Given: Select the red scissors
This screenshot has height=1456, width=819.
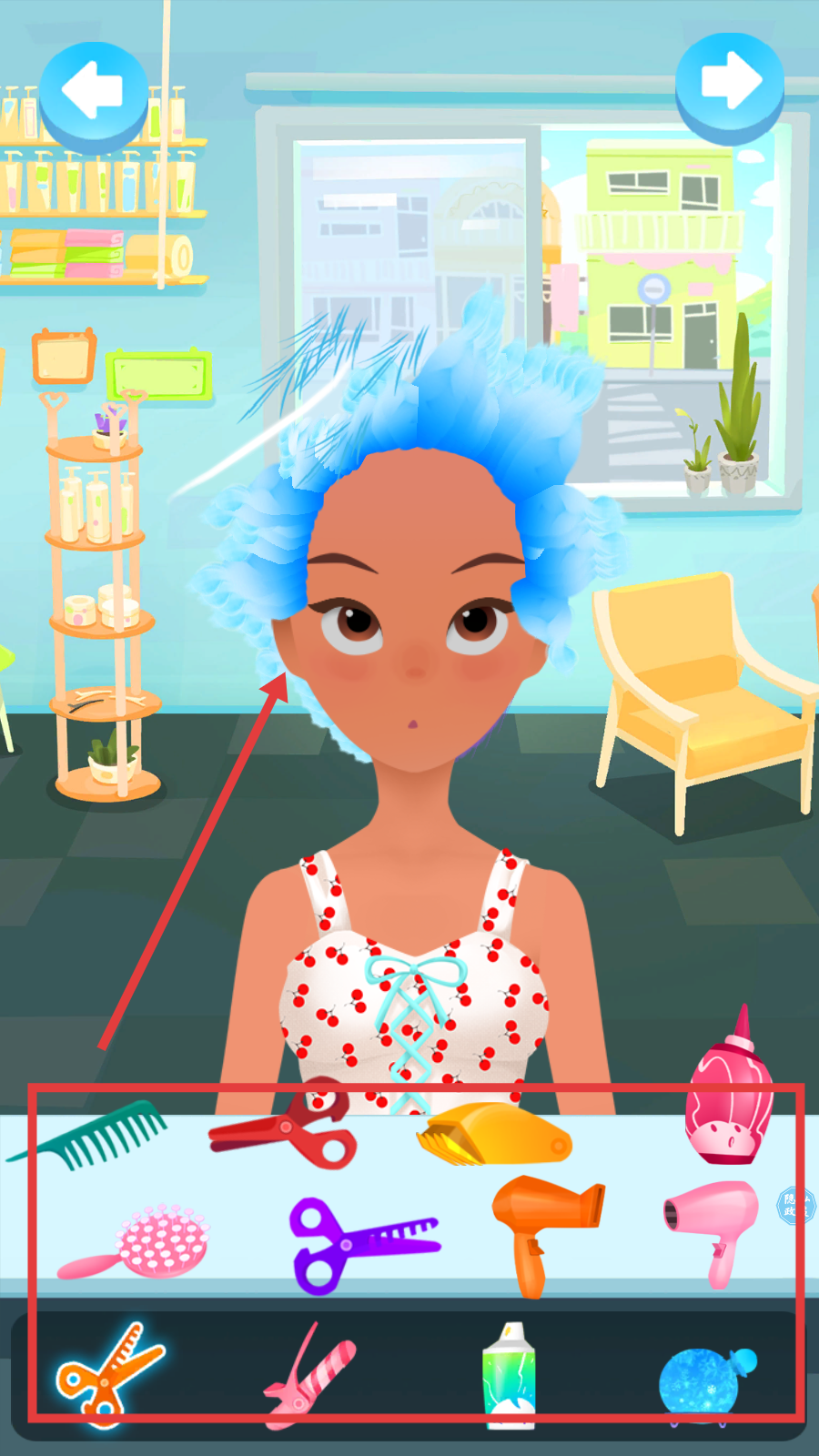Looking at the screenshot, I should click(287, 1128).
